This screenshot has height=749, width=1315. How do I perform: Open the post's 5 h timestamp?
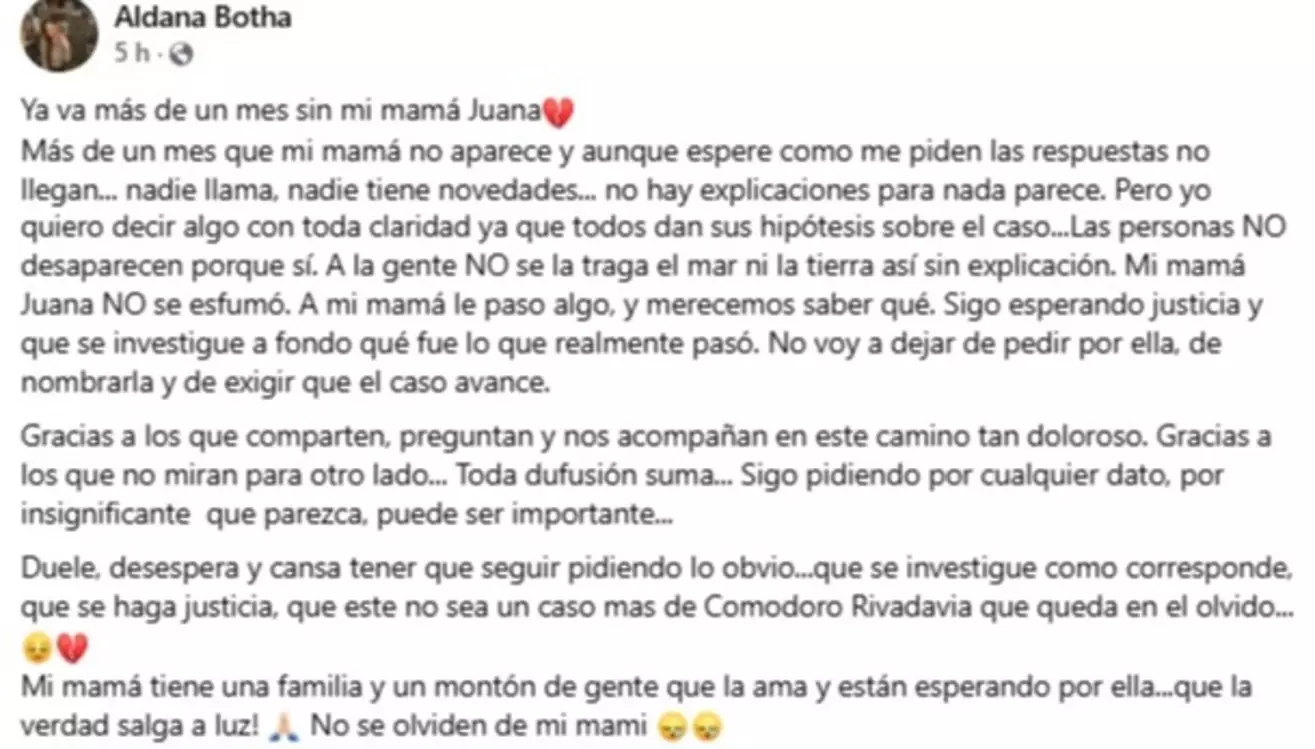tap(132, 53)
